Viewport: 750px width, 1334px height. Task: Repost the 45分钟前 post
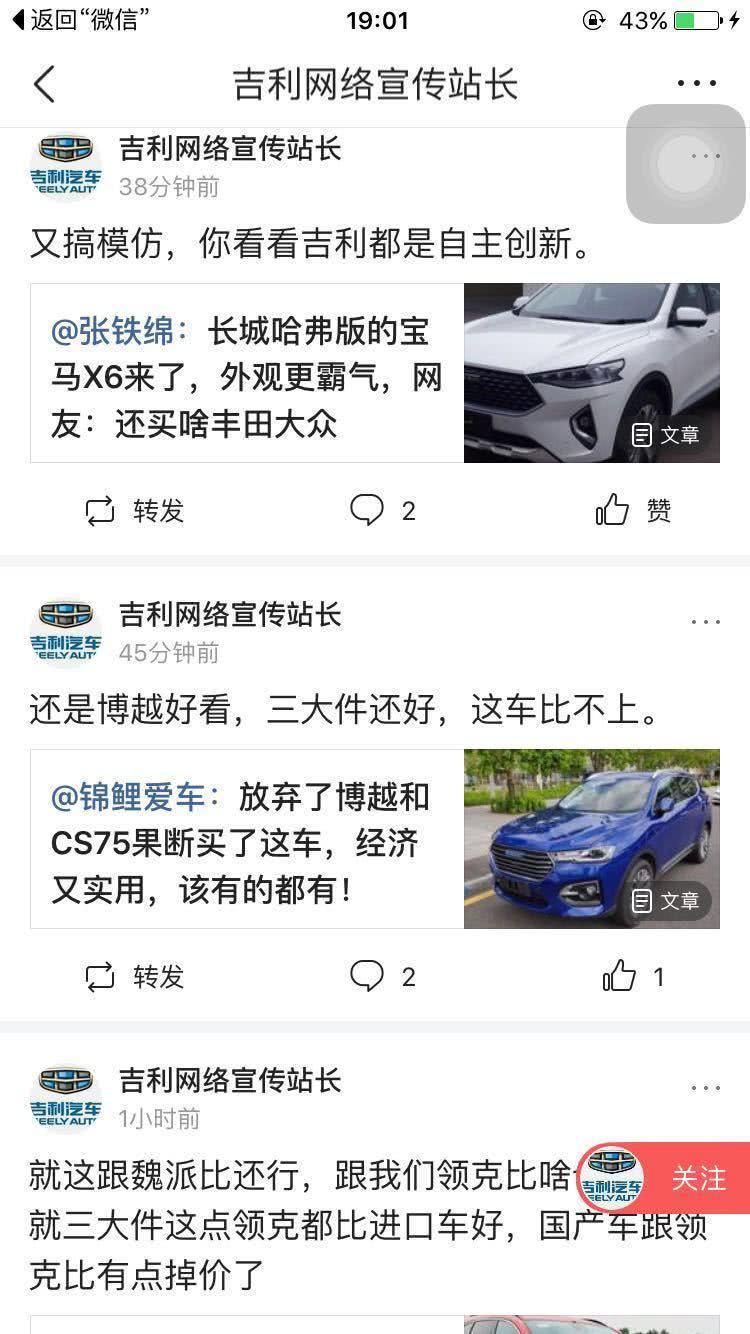(x=135, y=976)
